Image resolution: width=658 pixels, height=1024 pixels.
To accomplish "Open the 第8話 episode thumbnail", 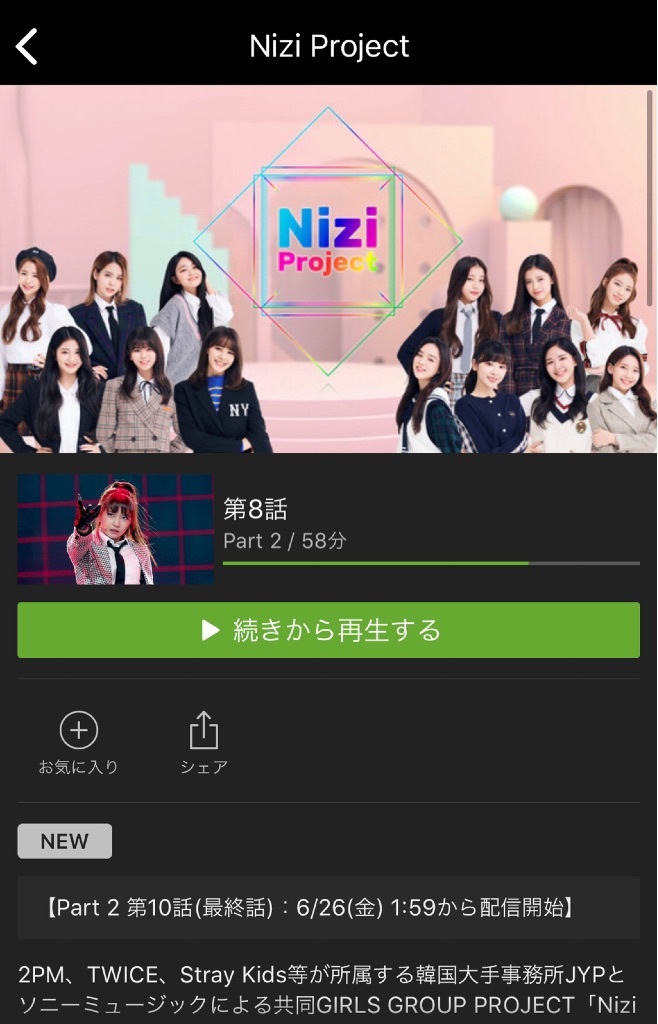I will point(115,529).
